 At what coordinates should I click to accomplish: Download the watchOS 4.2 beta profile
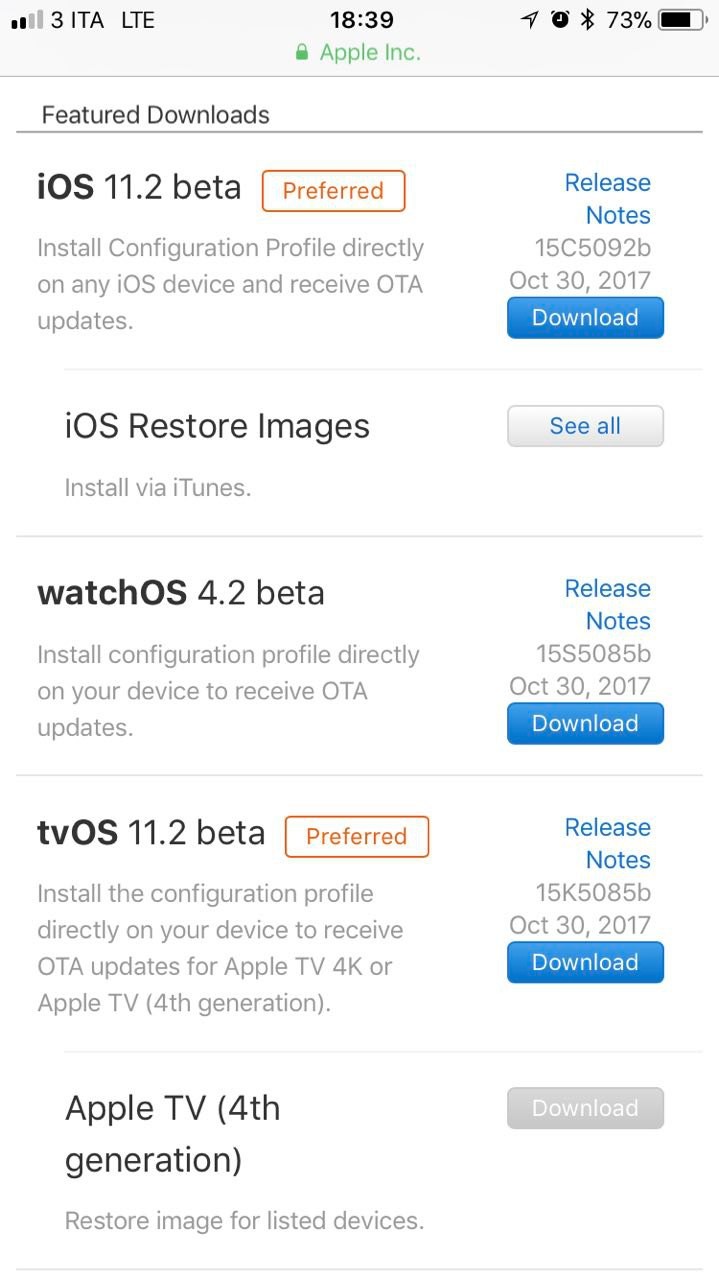[x=585, y=724]
